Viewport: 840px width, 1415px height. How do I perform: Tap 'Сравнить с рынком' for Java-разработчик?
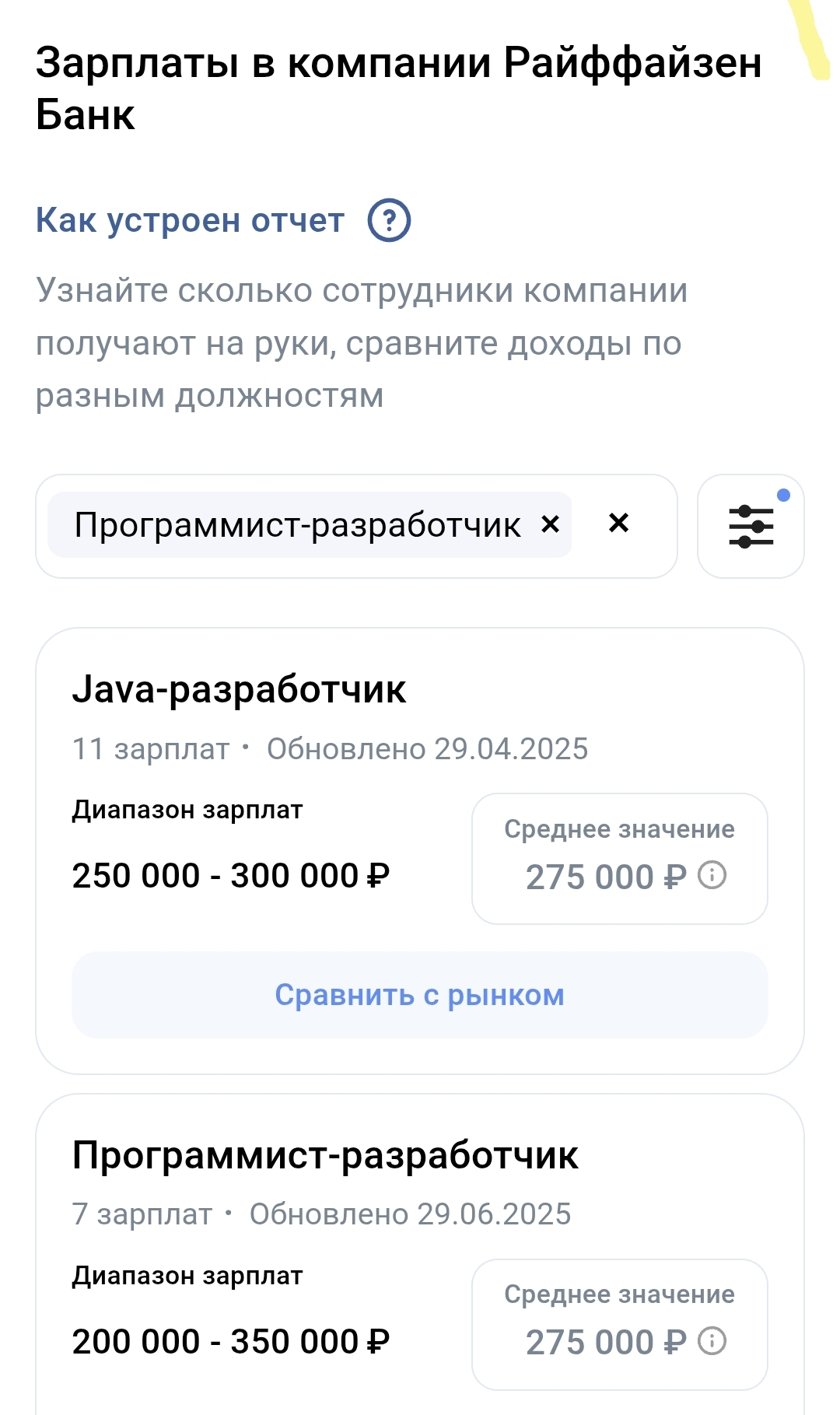coord(419,995)
